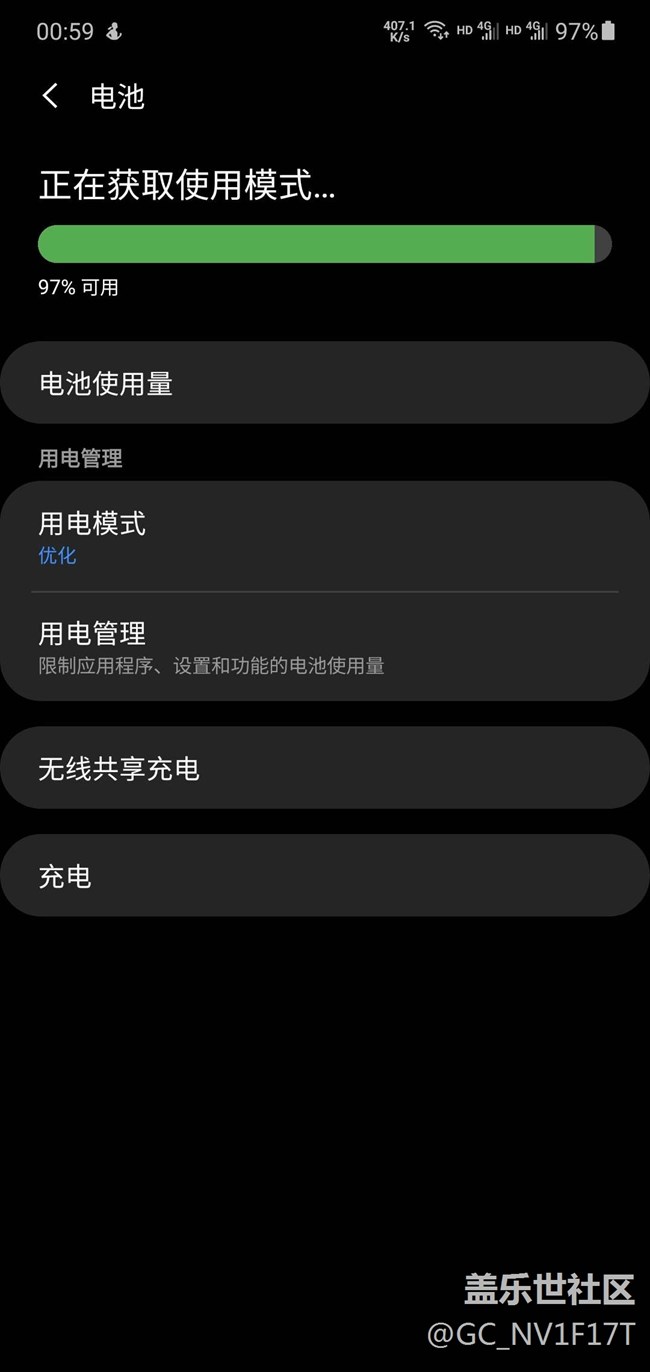Open the 用电模式 setting
This screenshot has height=1372, width=650.
(325, 537)
